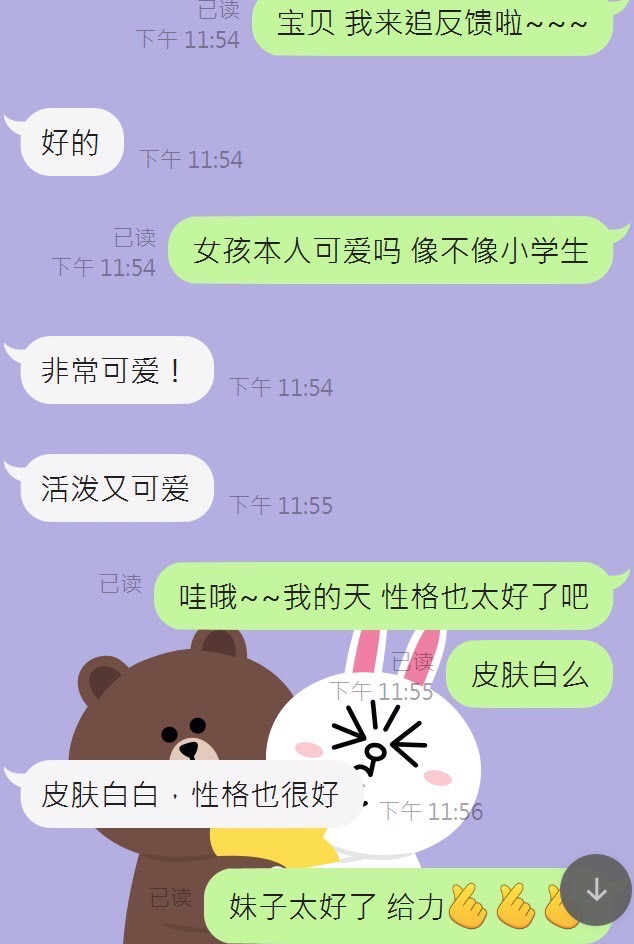
Task: Jump to latest messages with the down arrow
Action: (596, 889)
